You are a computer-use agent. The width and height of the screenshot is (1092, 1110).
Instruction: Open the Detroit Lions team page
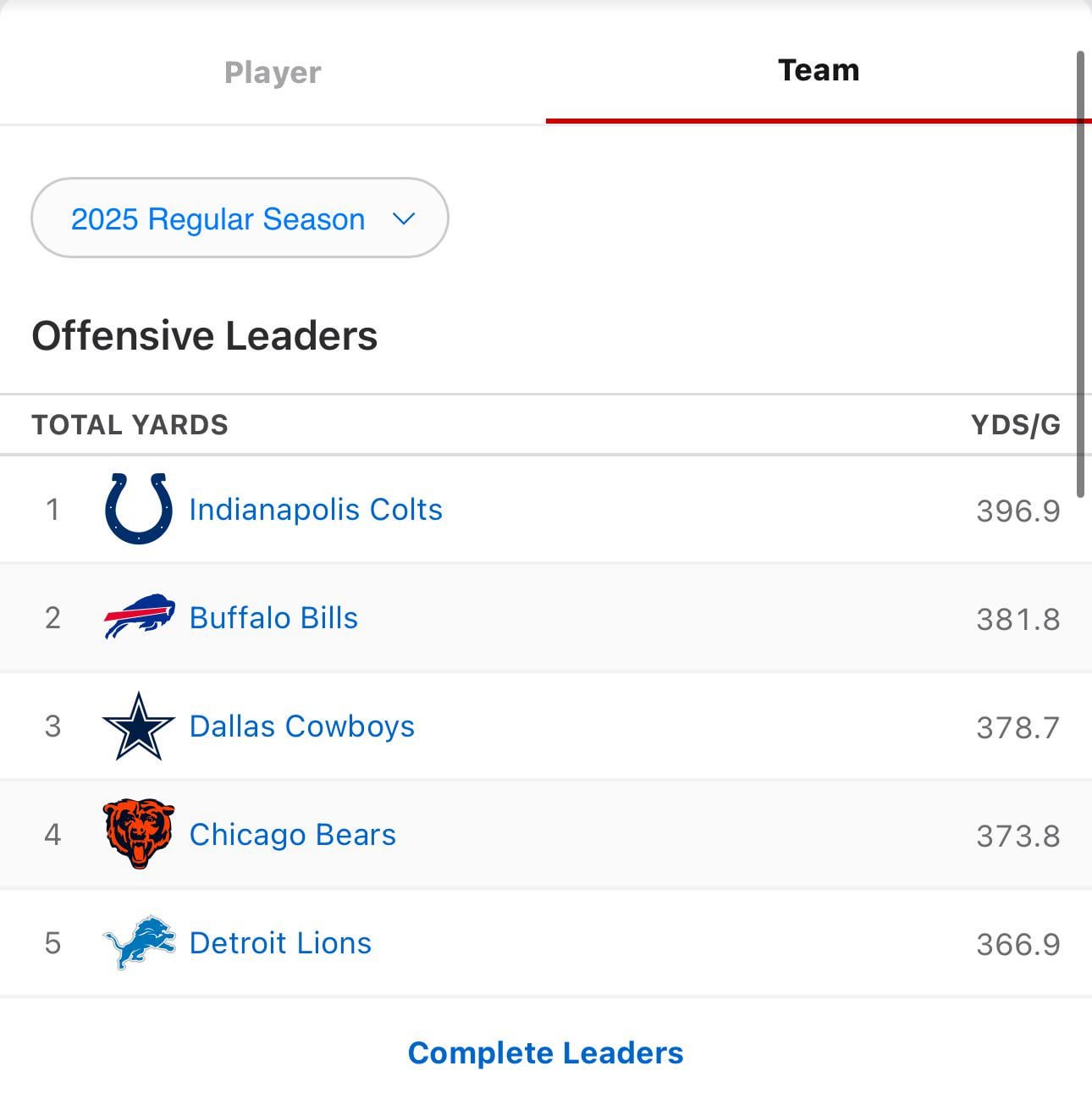point(280,943)
